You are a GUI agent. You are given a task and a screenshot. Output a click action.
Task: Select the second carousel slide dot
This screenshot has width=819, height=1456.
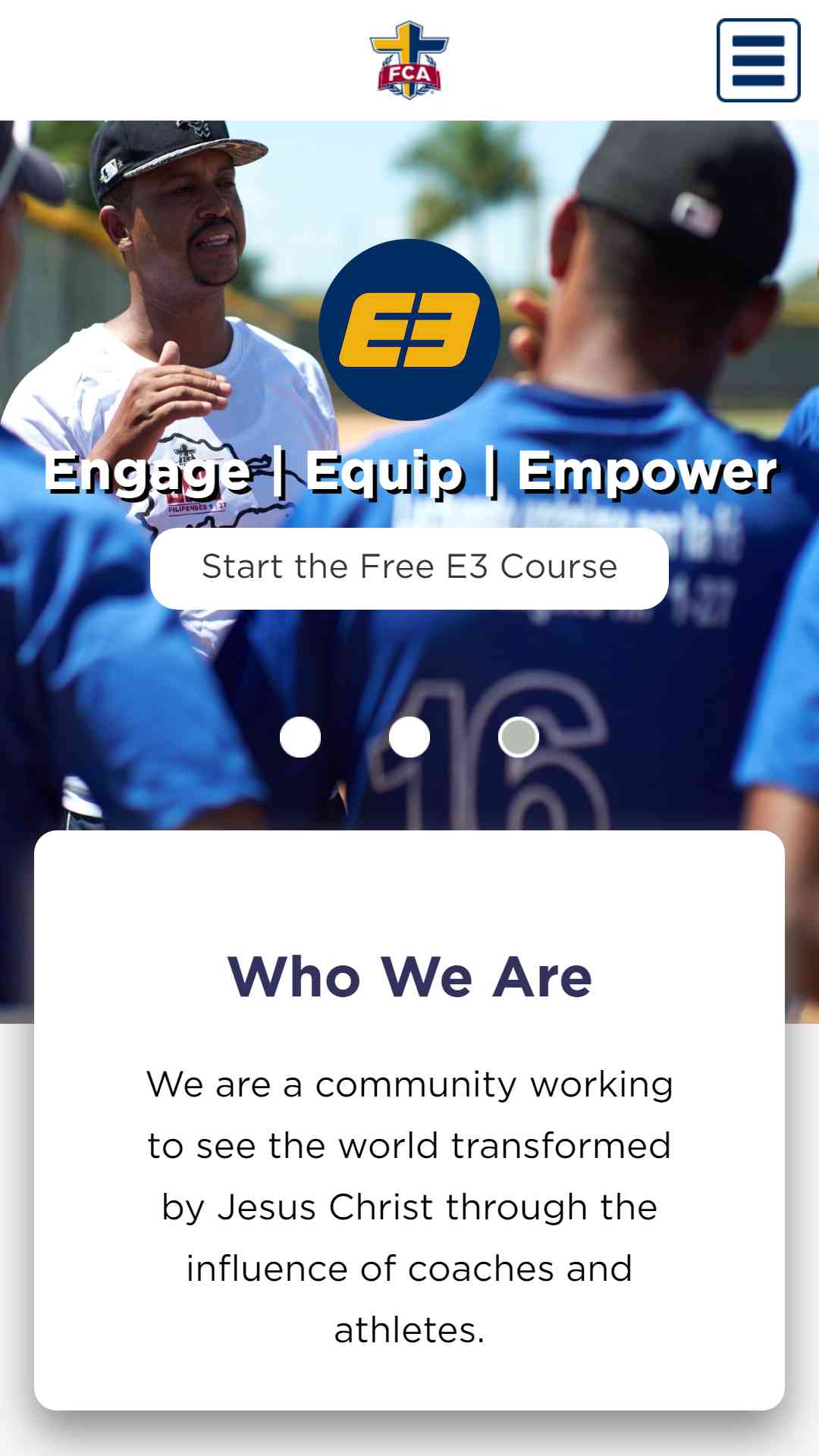(409, 737)
